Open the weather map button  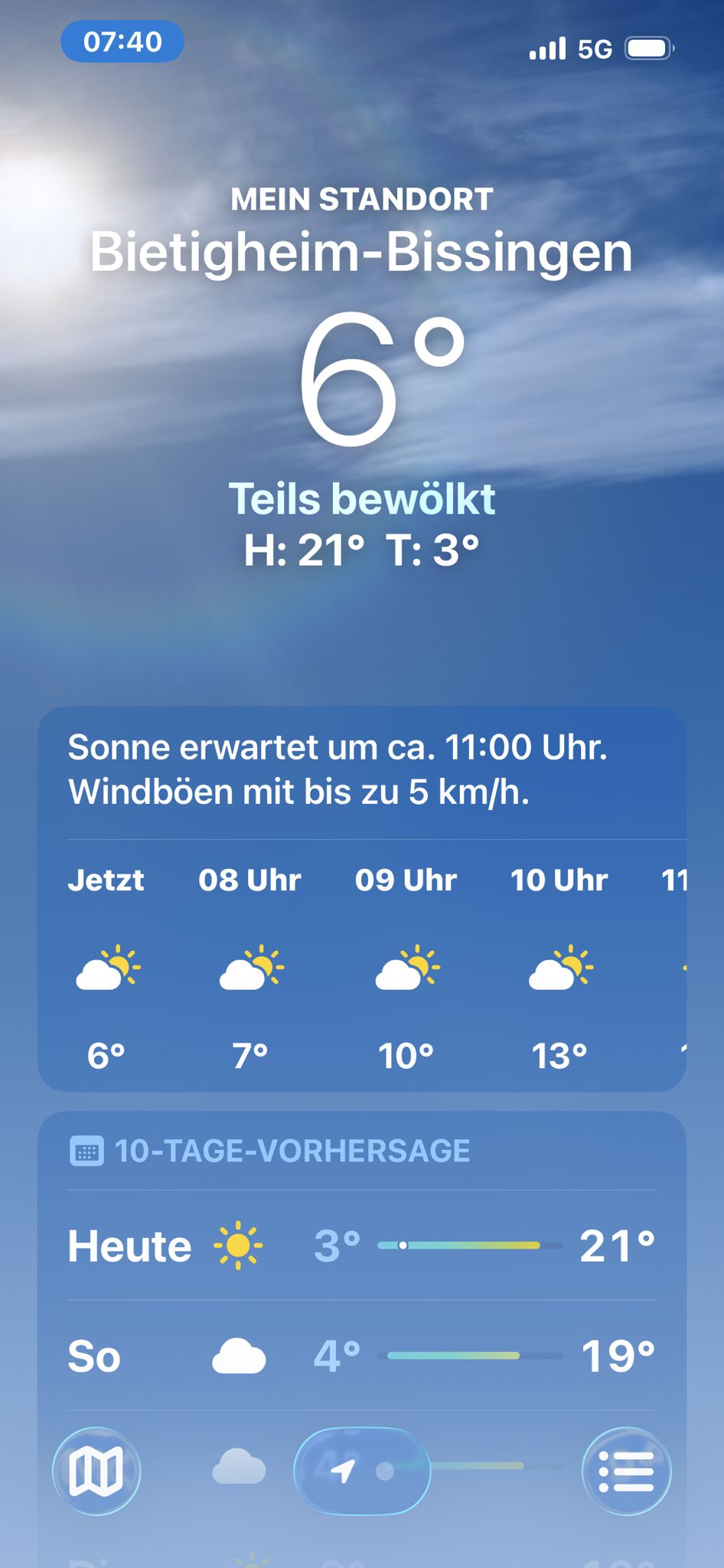(96, 1471)
